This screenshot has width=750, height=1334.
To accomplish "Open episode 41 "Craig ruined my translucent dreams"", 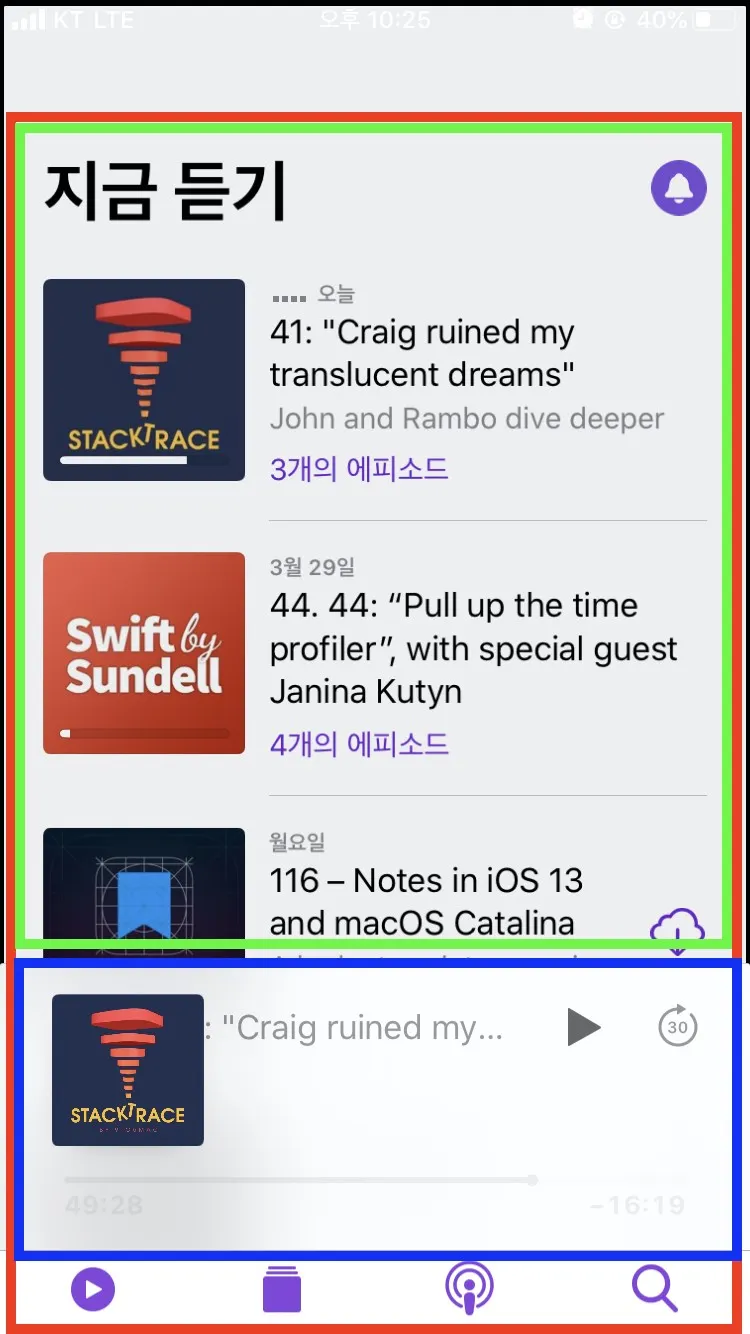I will [x=422, y=353].
